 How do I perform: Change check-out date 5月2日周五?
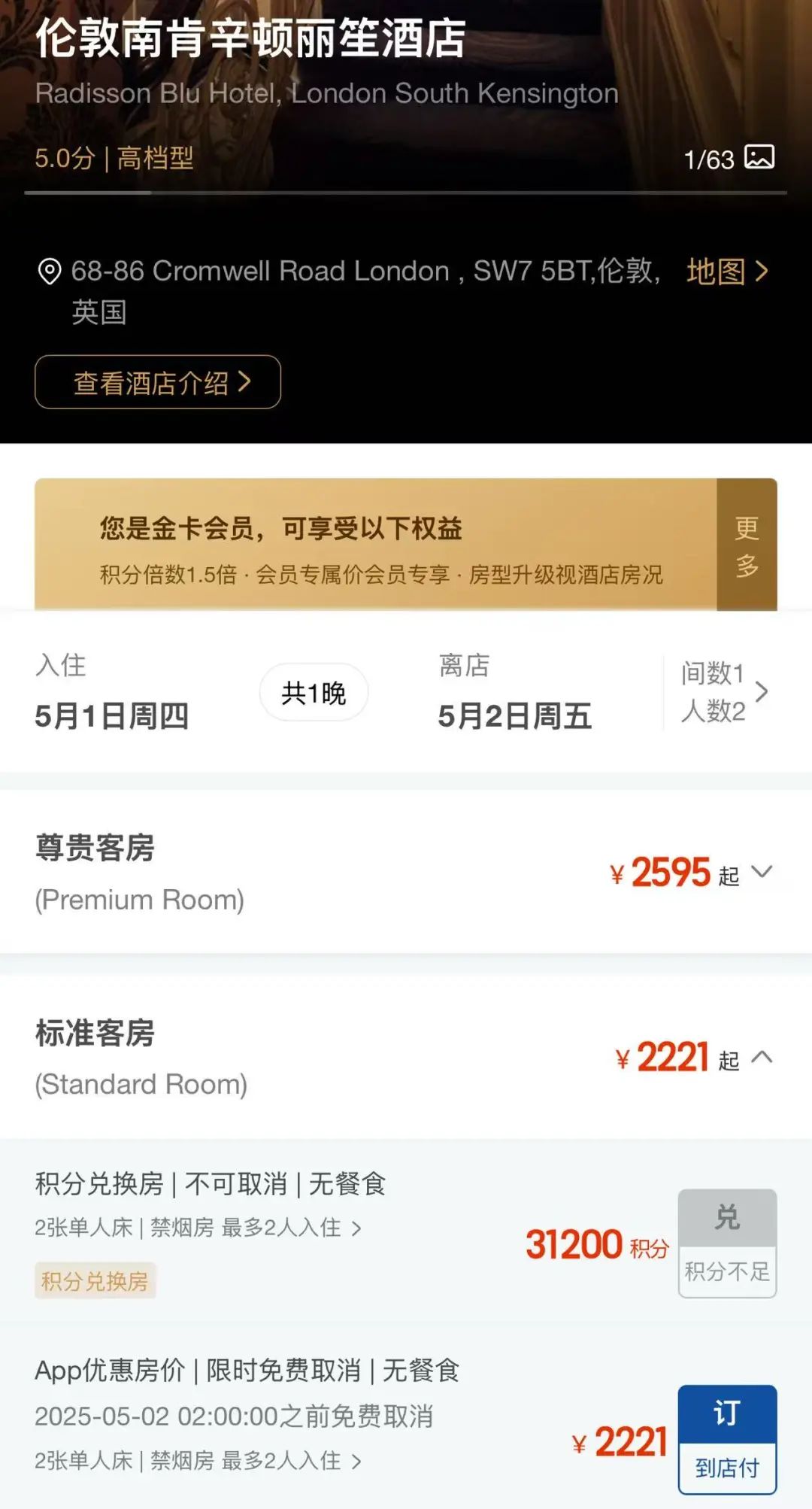click(x=514, y=715)
